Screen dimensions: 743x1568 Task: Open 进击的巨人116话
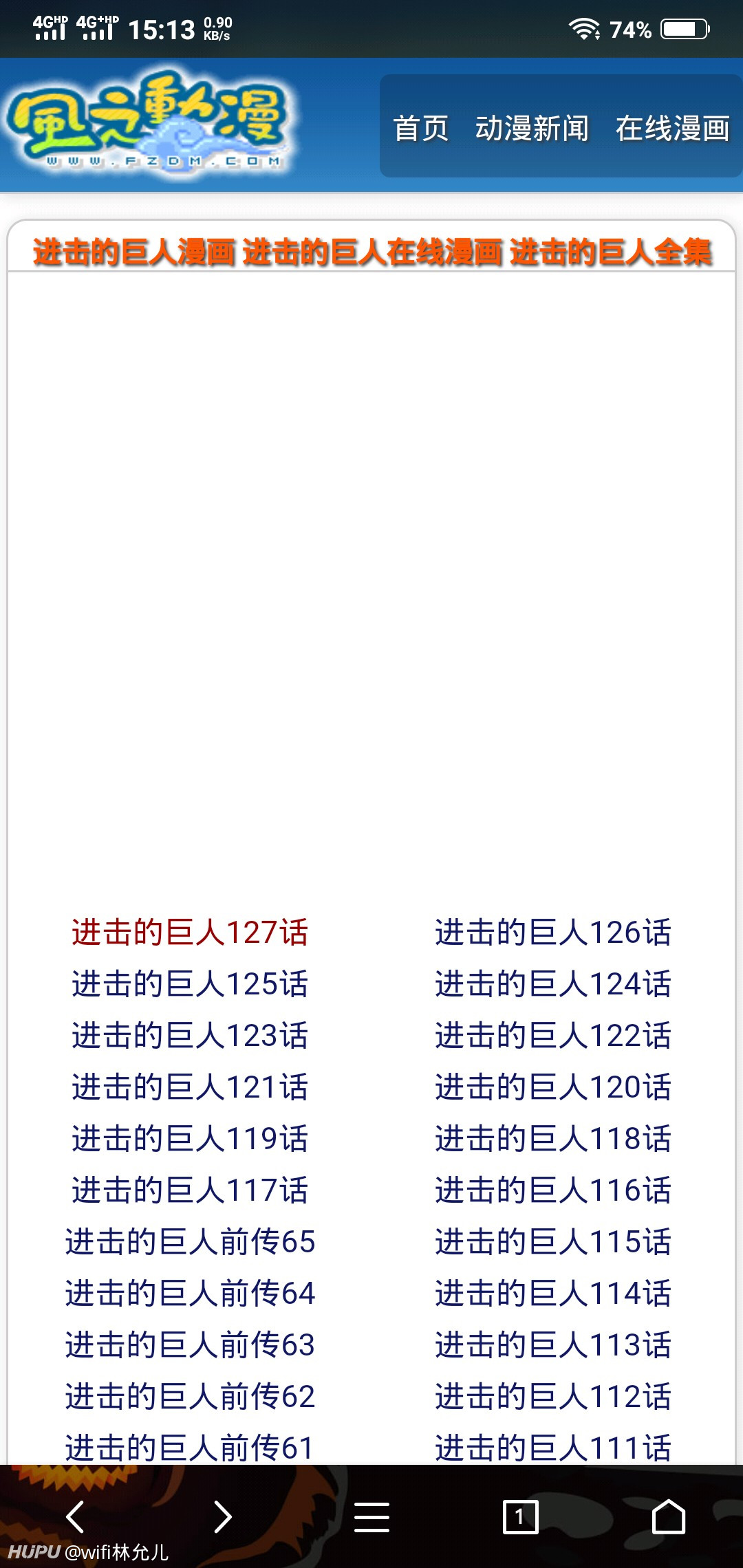pos(553,1190)
